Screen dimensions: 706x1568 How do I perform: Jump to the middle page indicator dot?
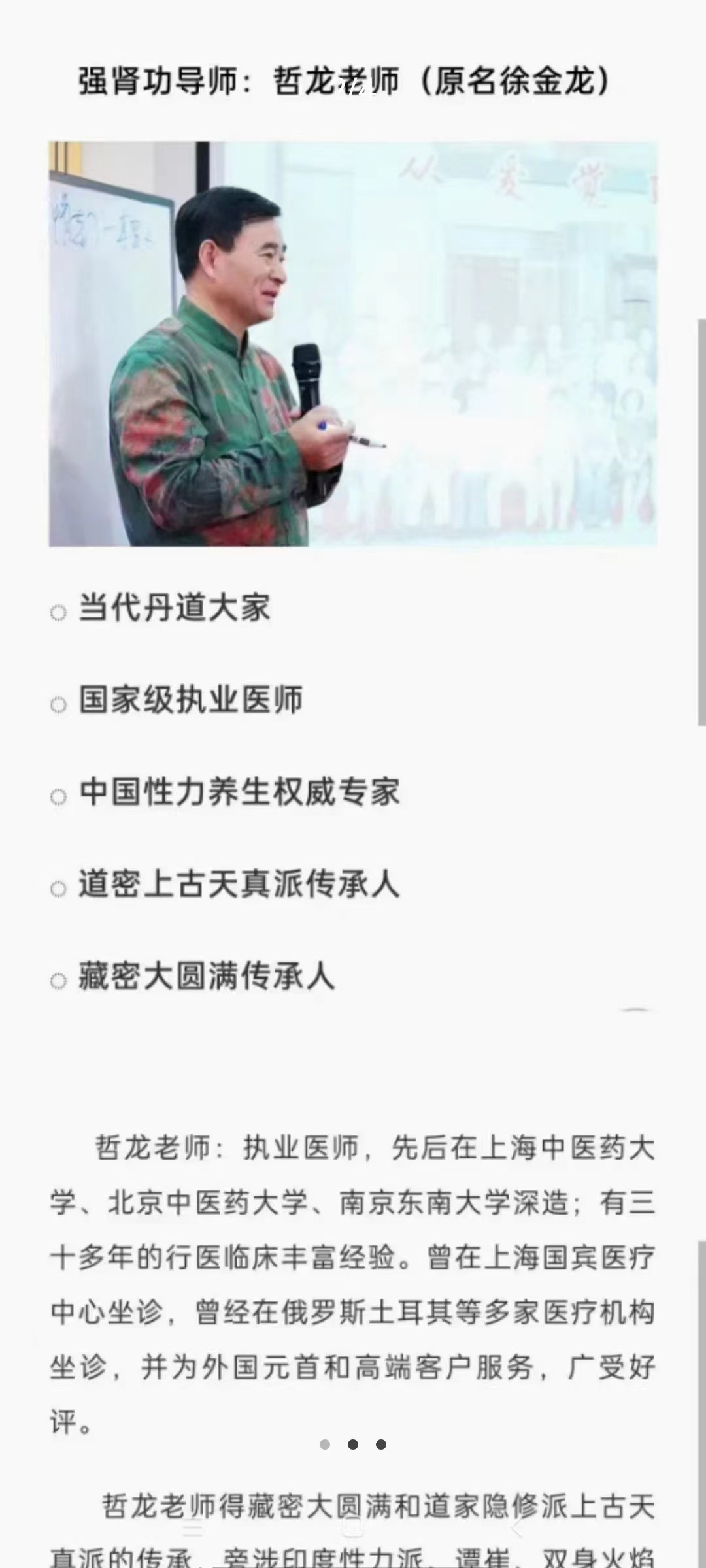(x=353, y=1445)
